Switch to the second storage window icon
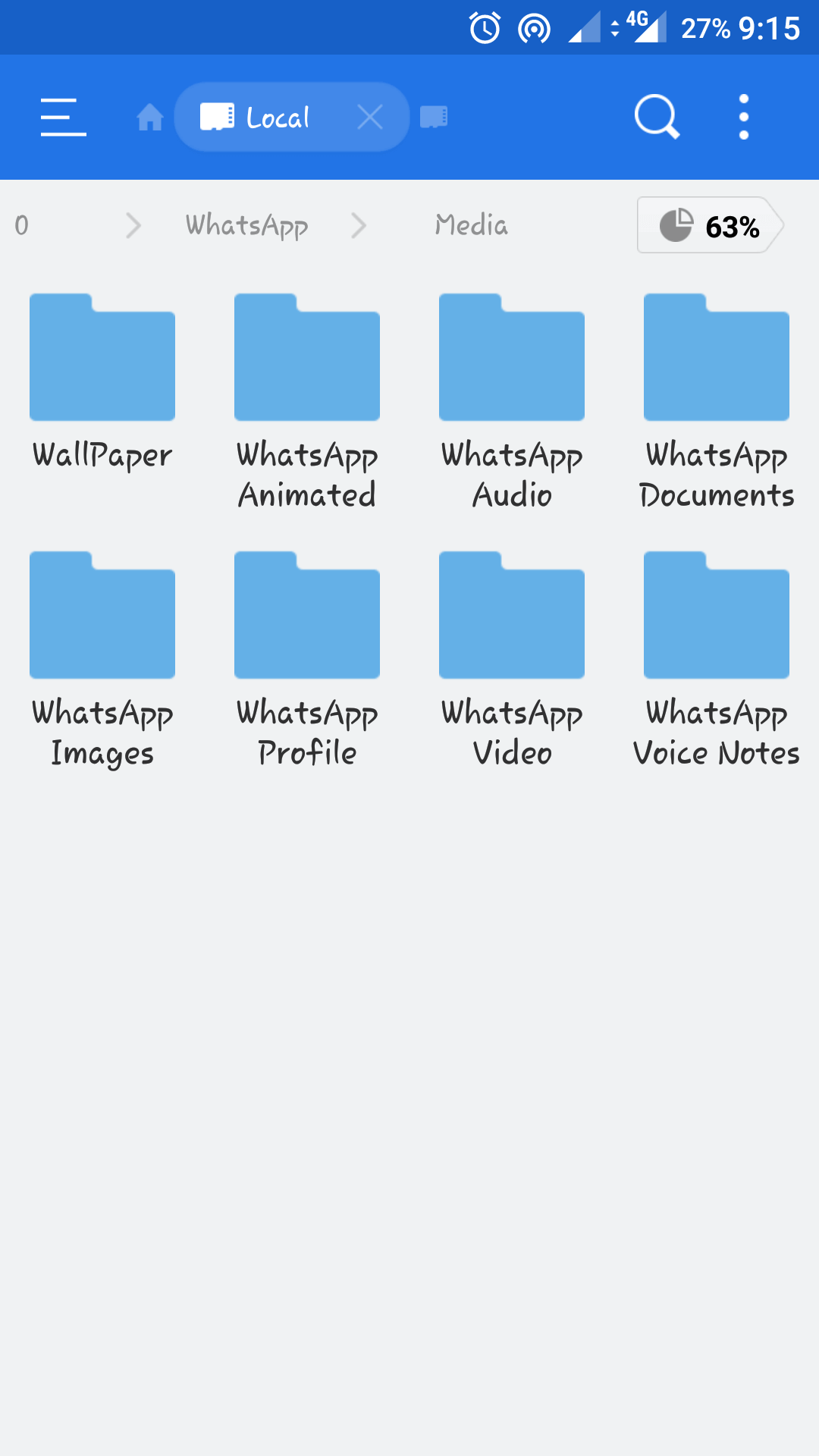819x1456 pixels. 434,118
